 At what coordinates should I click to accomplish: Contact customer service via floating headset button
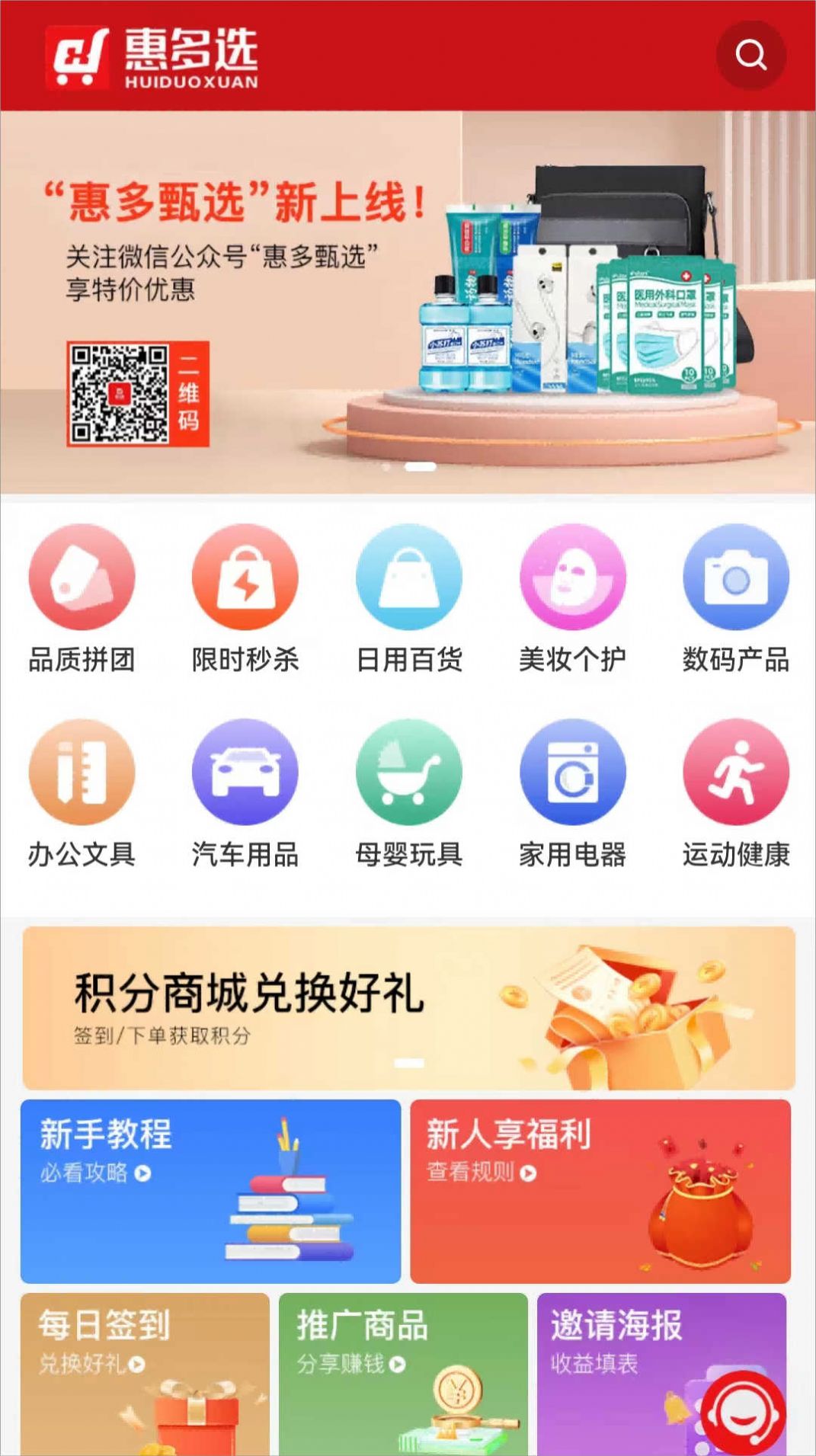click(743, 1412)
